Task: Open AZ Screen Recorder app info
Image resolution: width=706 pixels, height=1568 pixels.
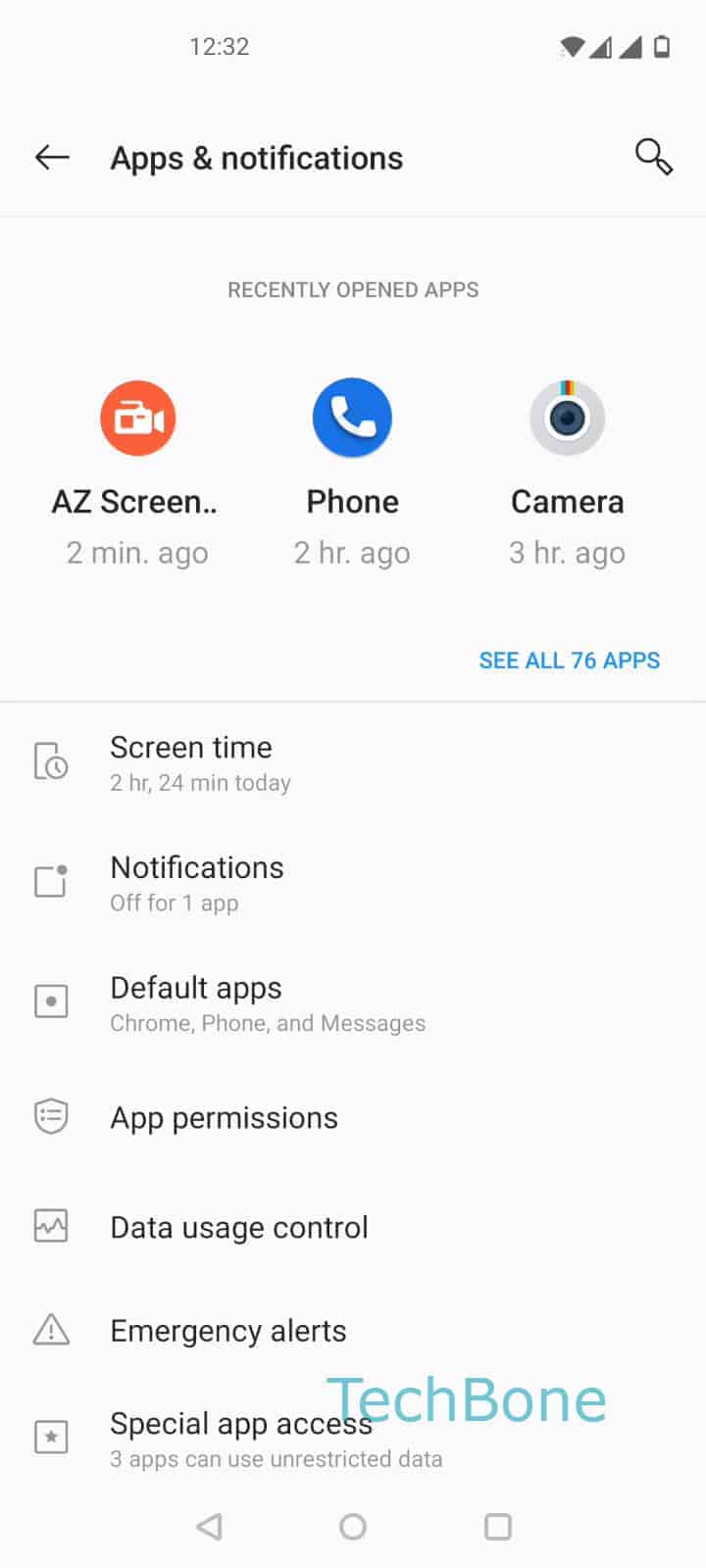Action: [137, 418]
